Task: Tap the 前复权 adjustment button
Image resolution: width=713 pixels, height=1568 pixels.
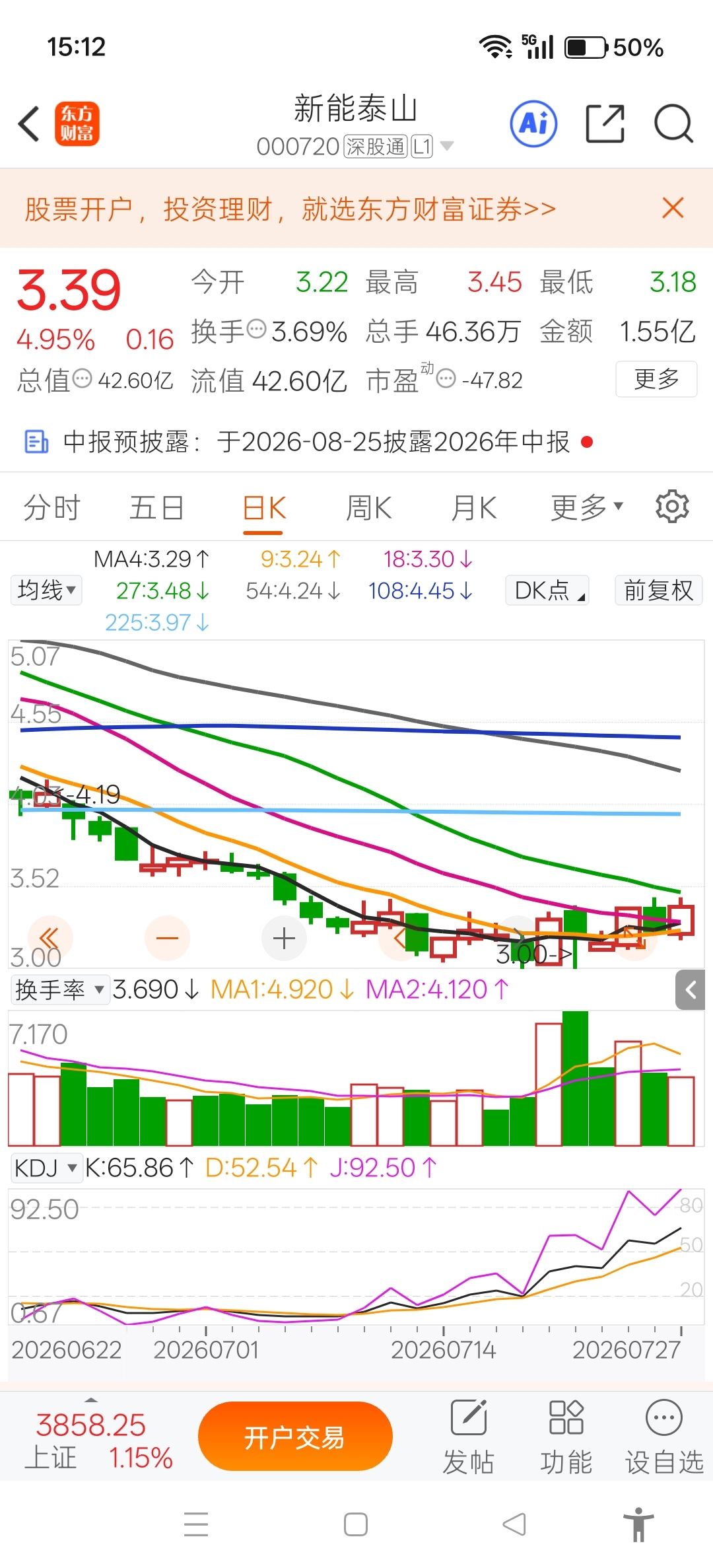Action: pyautogui.click(x=658, y=590)
